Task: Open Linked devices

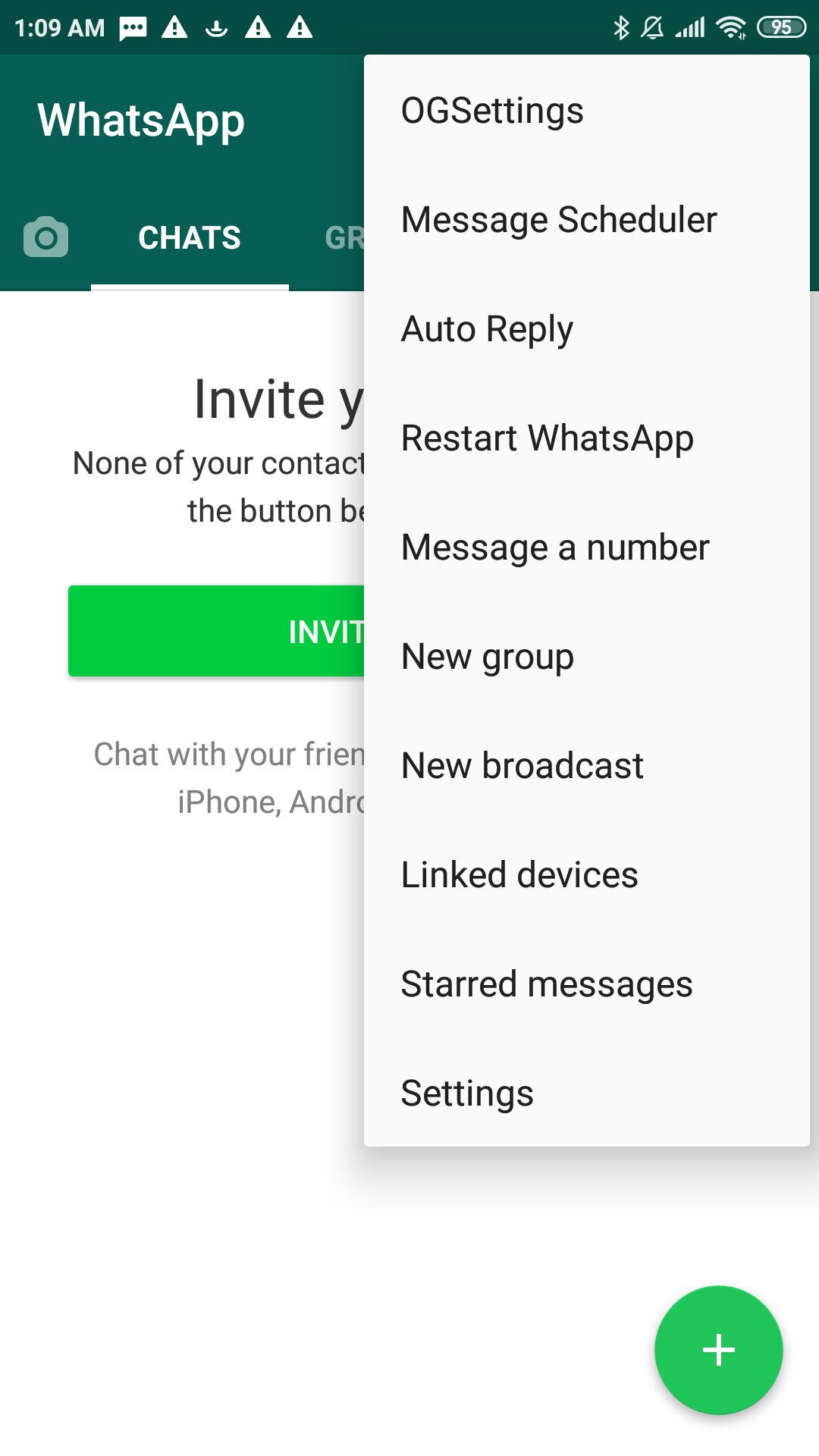Action: coord(586,875)
